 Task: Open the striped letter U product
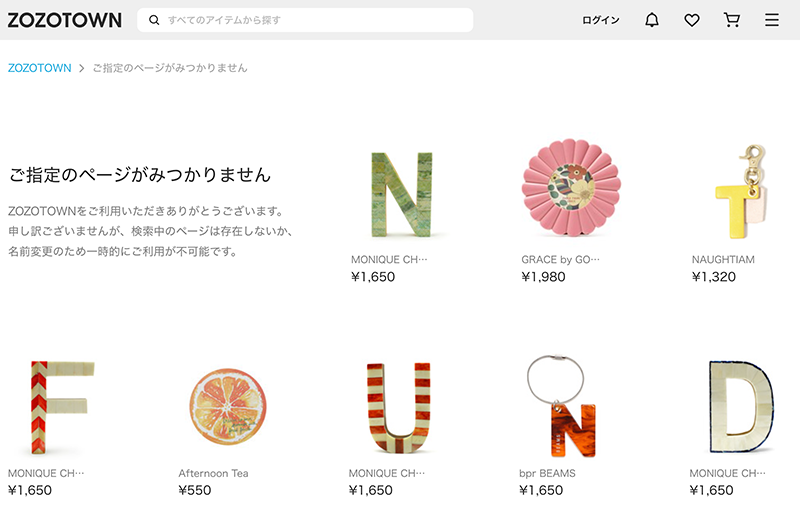click(x=400, y=405)
